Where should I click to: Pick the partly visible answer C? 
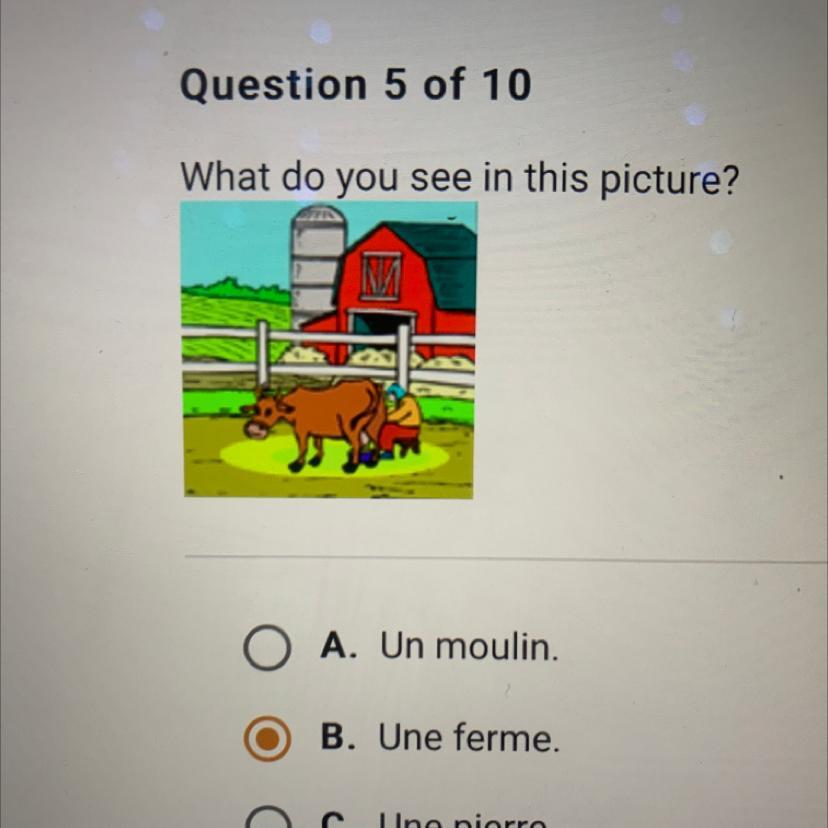click(x=267, y=820)
